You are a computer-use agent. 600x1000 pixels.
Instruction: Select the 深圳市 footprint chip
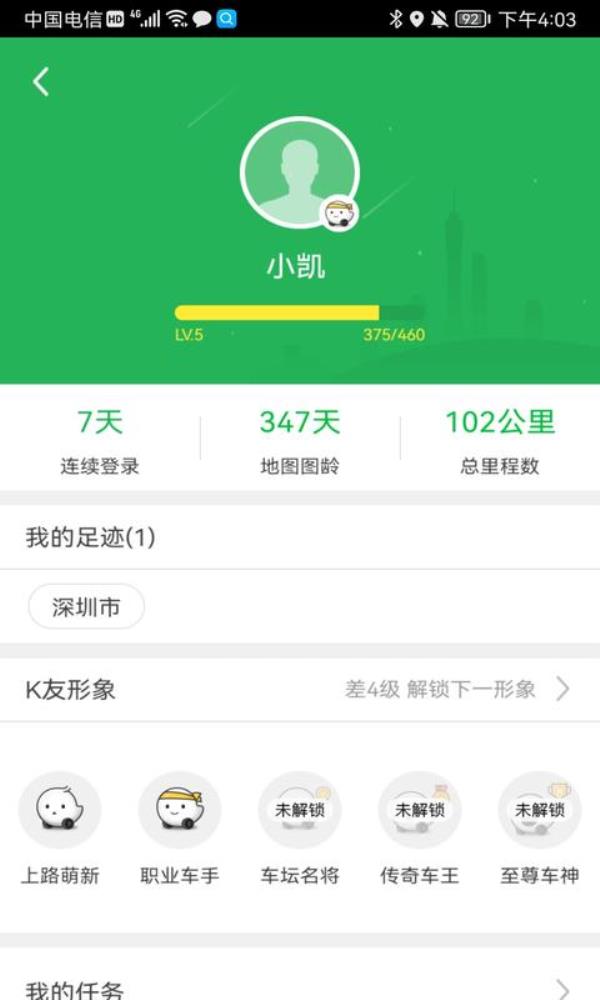86,607
